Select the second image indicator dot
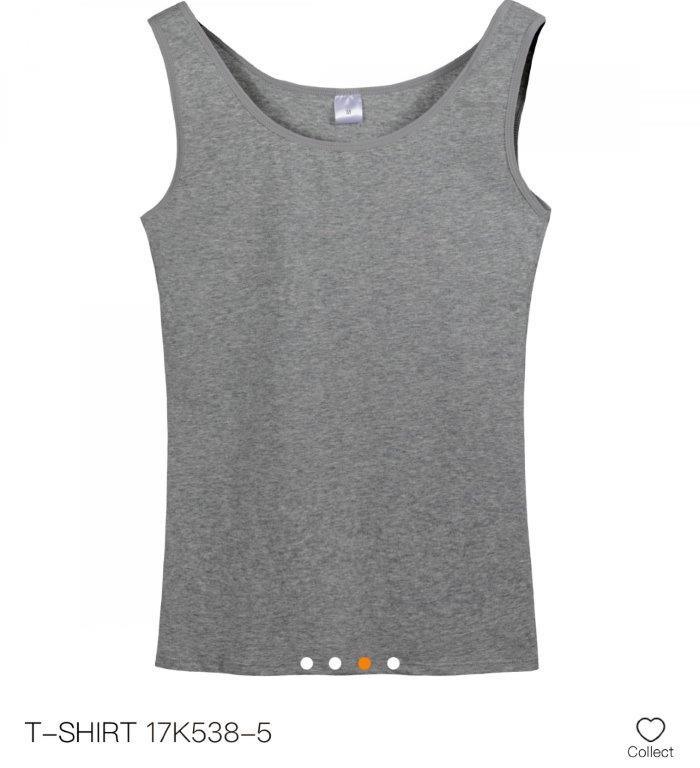The width and height of the screenshot is (700, 768). 335,662
